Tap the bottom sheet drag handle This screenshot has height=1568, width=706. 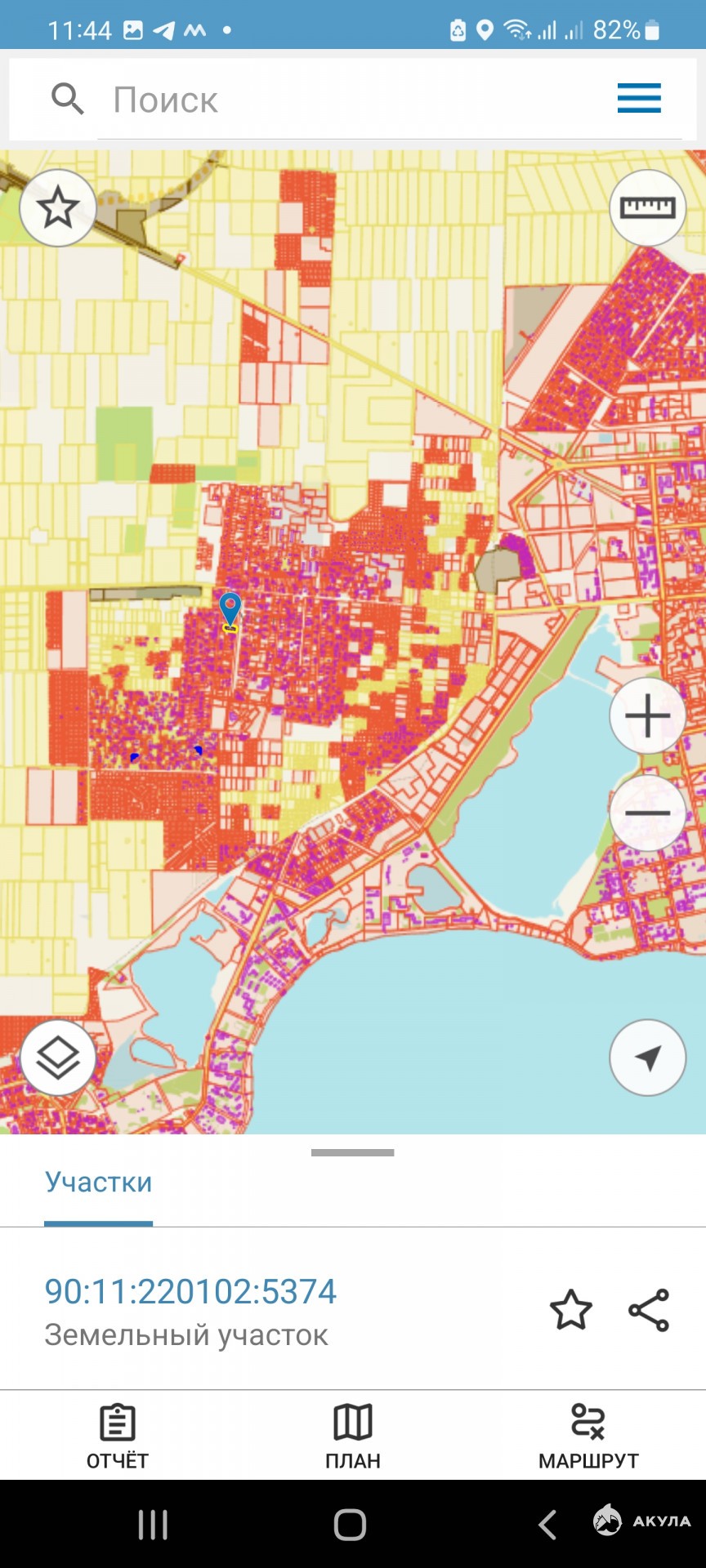(x=353, y=1152)
